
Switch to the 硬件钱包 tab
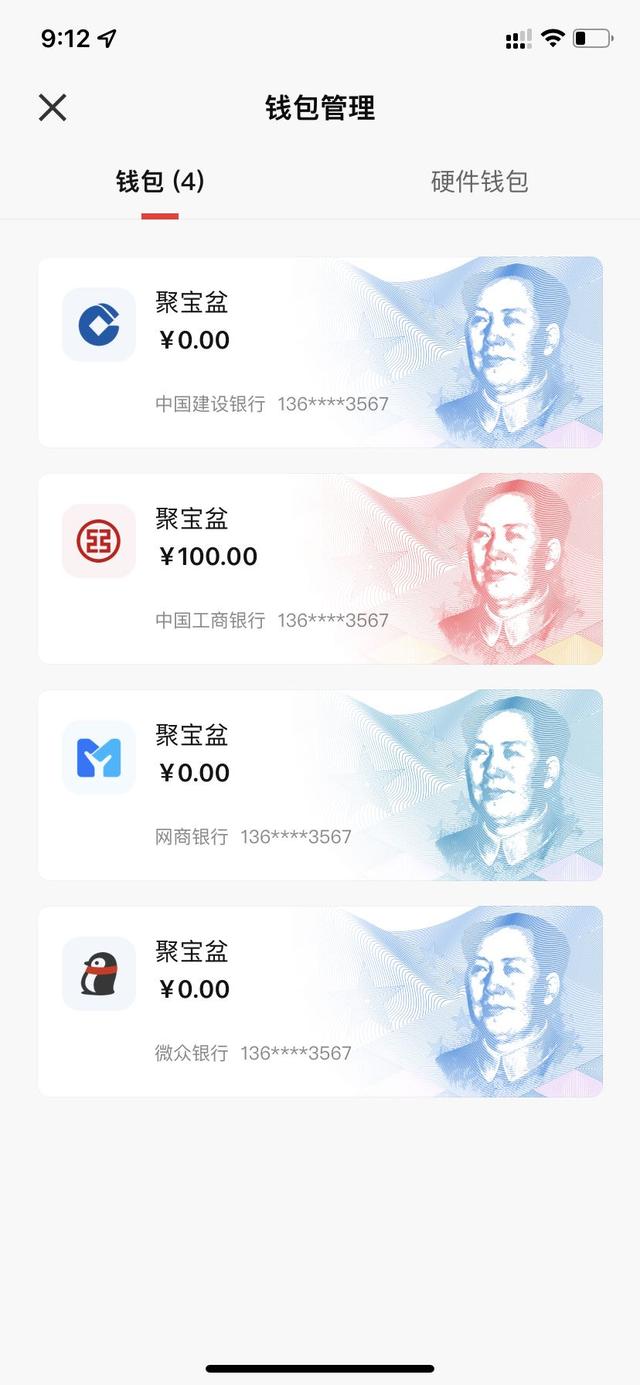(x=479, y=182)
